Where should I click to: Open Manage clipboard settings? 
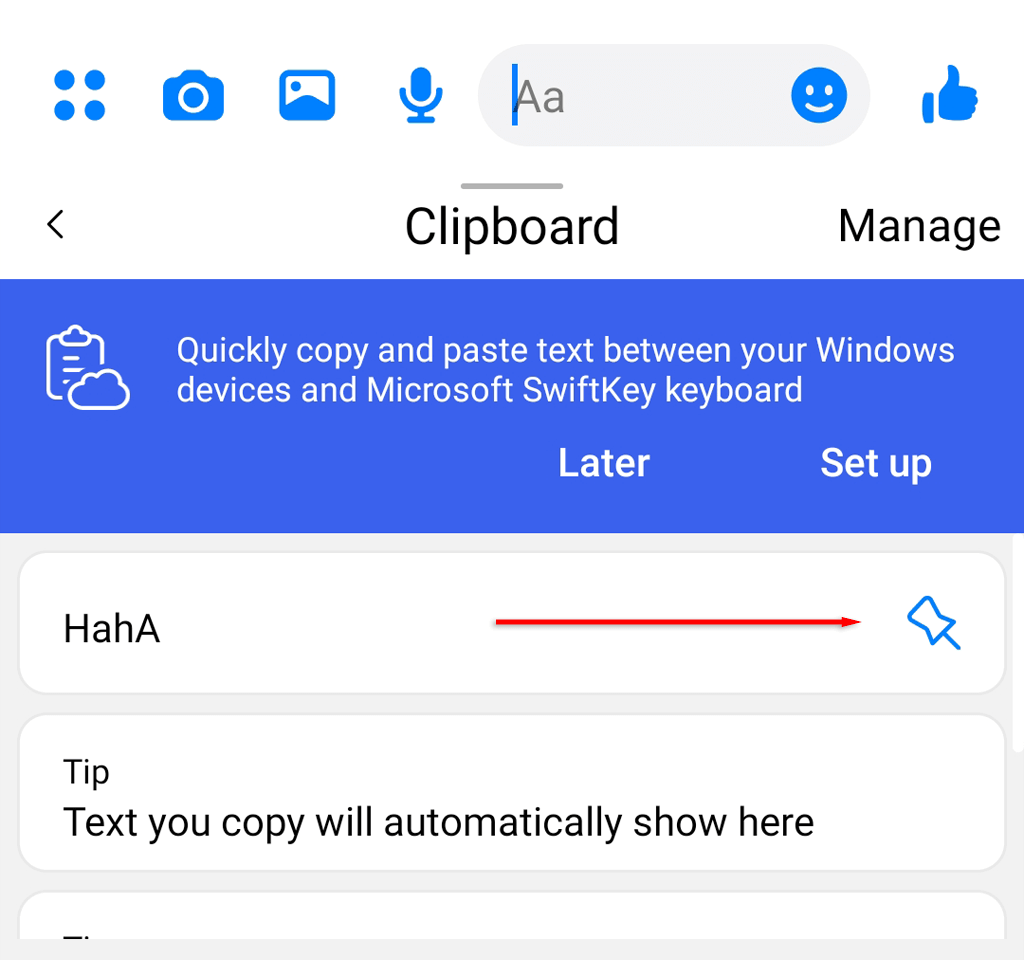[918, 226]
